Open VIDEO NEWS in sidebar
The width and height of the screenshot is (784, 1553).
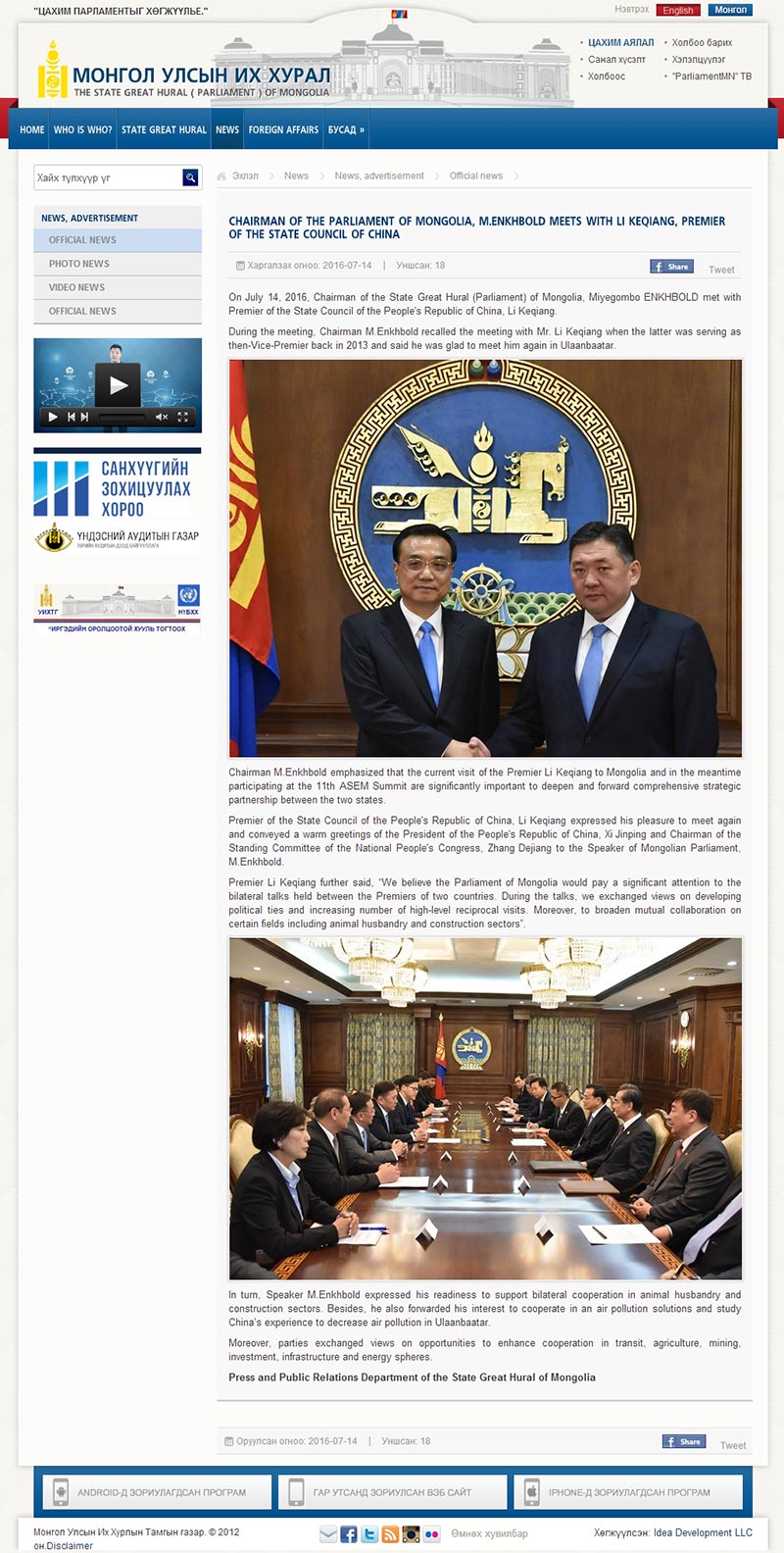pyautogui.click(x=76, y=287)
